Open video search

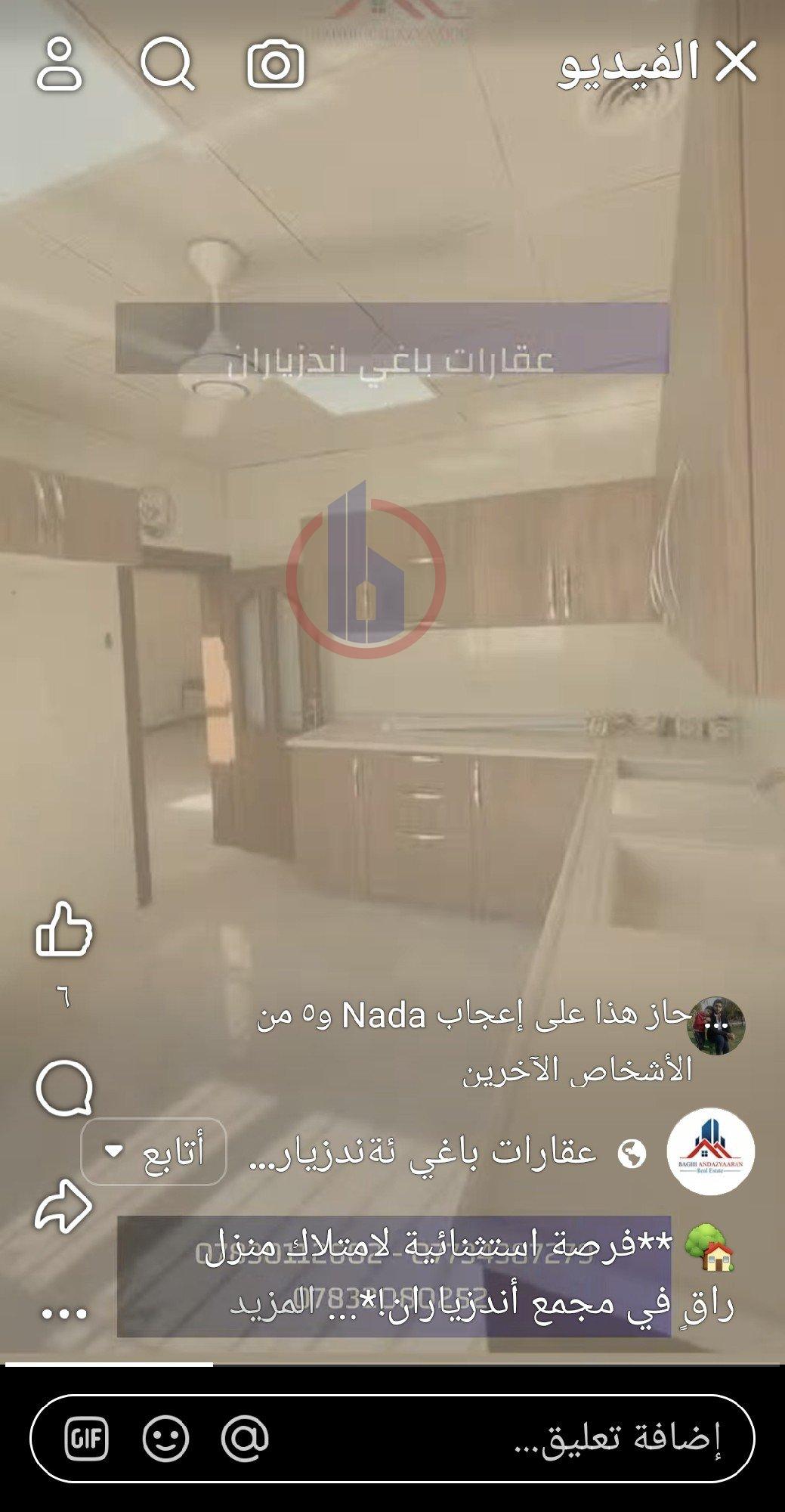pyautogui.click(x=167, y=64)
